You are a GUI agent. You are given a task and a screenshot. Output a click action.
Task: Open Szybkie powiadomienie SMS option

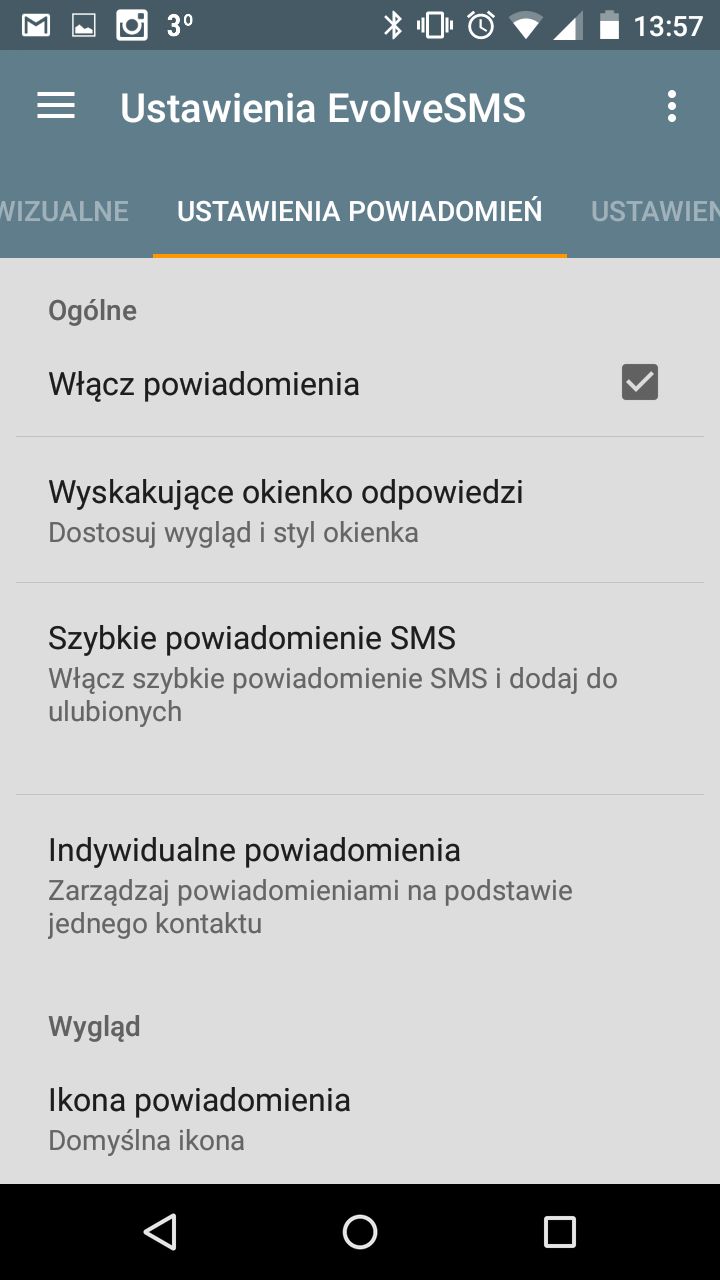pyautogui.click(x=360, y=689)
